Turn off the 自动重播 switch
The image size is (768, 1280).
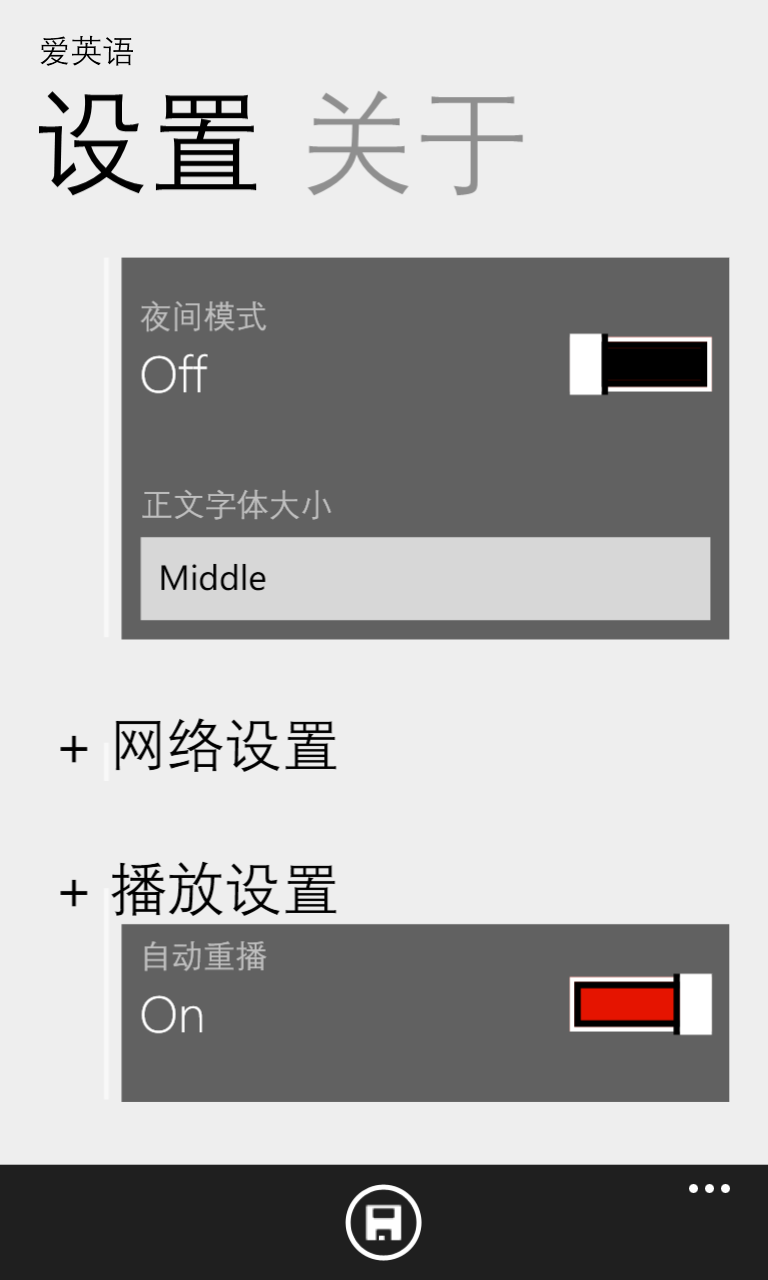click(x=640, y=1004)
